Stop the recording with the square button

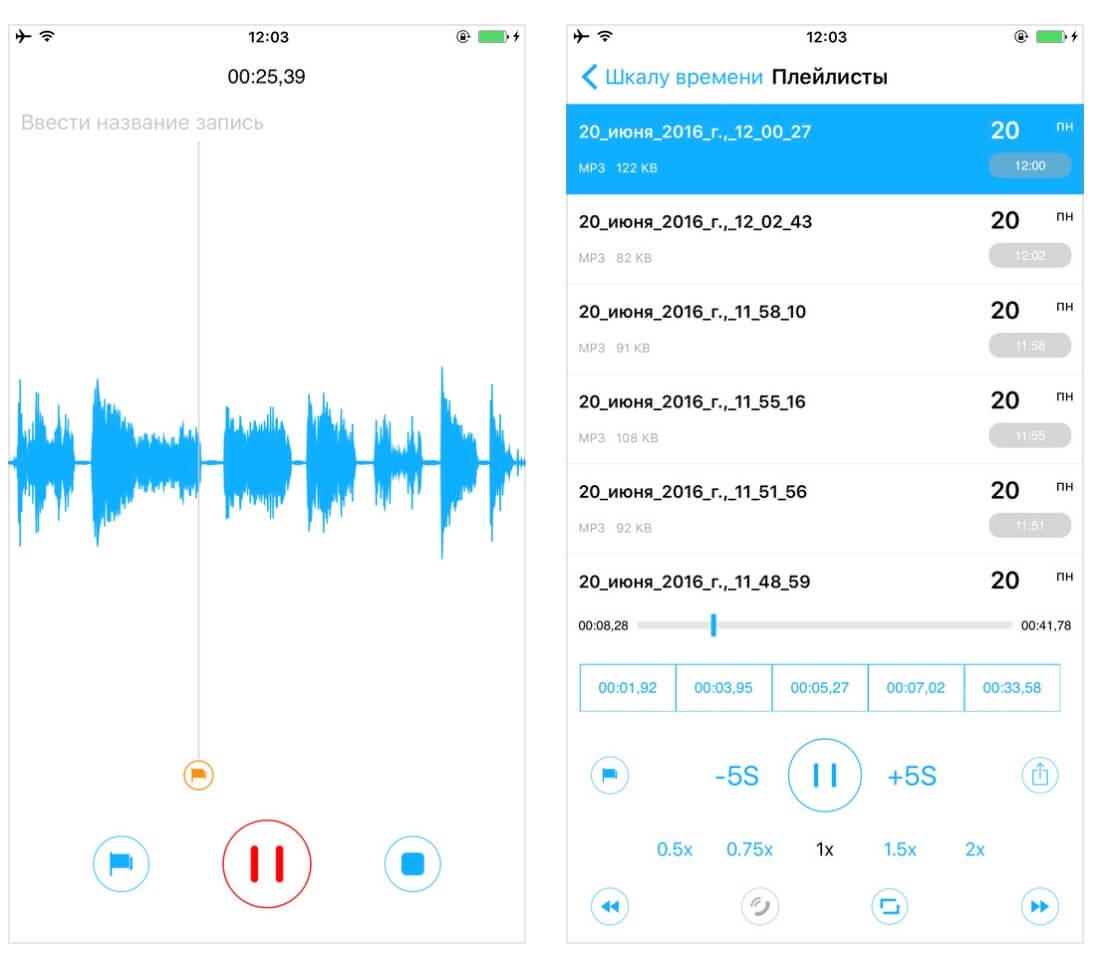(412, 863)
